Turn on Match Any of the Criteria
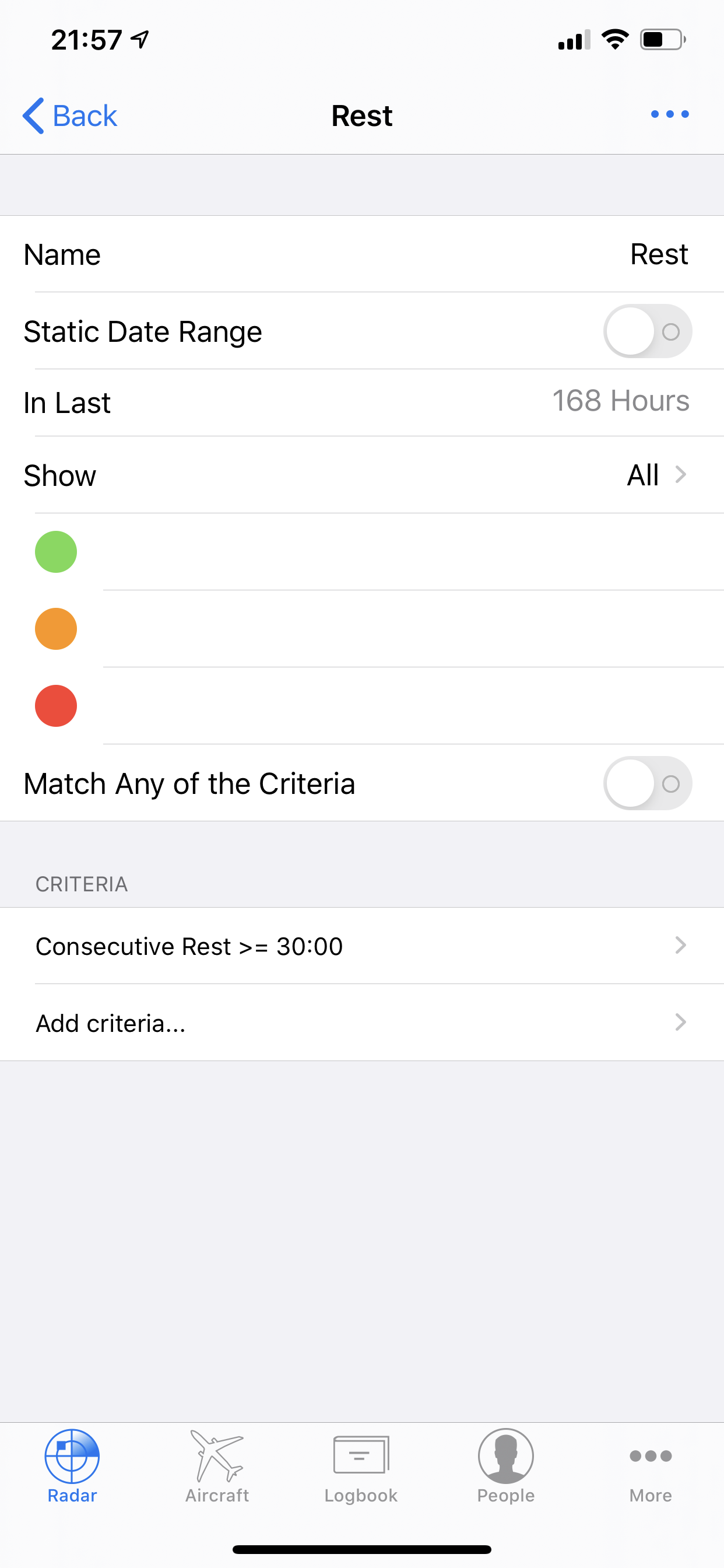The height and width of the screenshot is (1568, 724). click(x=647, y=783)
